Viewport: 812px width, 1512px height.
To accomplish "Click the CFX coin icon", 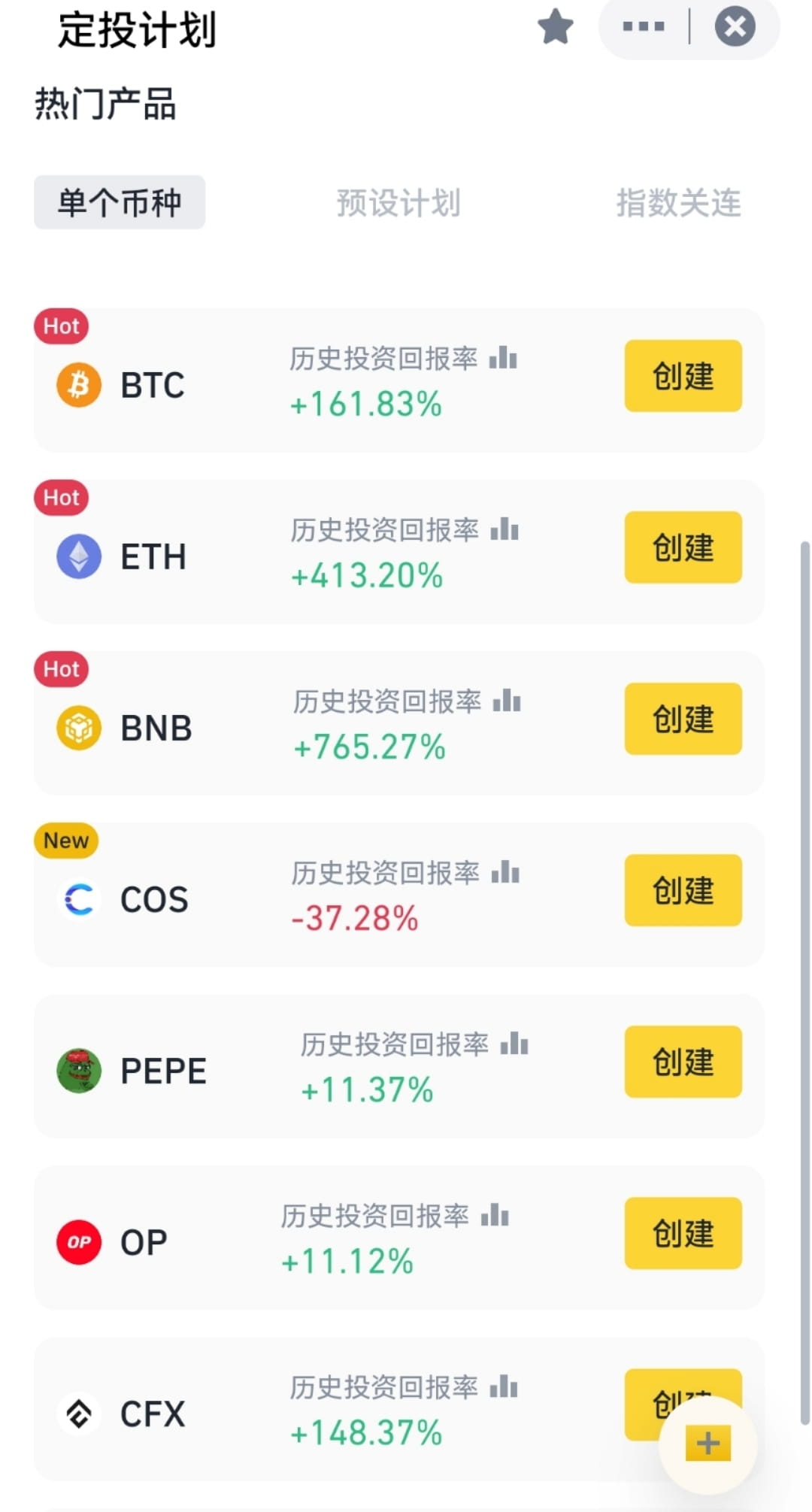I will pyautogui.click(x=78, y=1412).
